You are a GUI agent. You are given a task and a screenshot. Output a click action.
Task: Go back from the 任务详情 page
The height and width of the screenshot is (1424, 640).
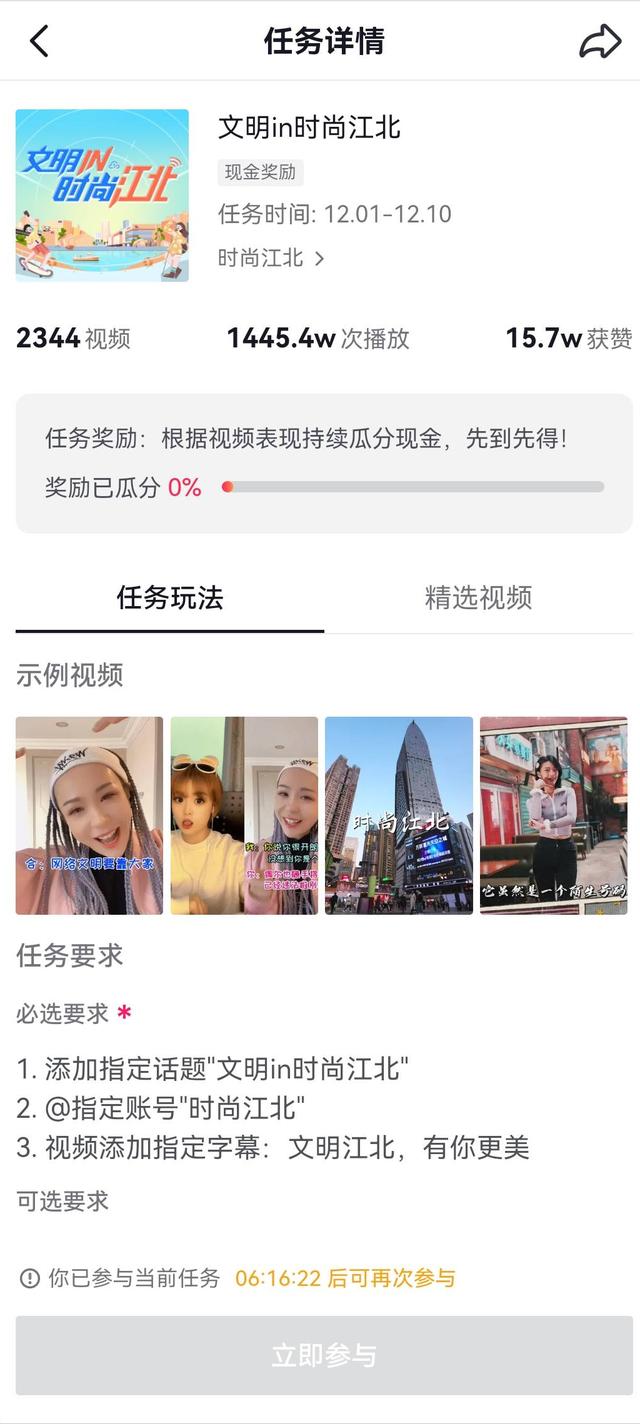pyautogui.click(x=39, y=41)
